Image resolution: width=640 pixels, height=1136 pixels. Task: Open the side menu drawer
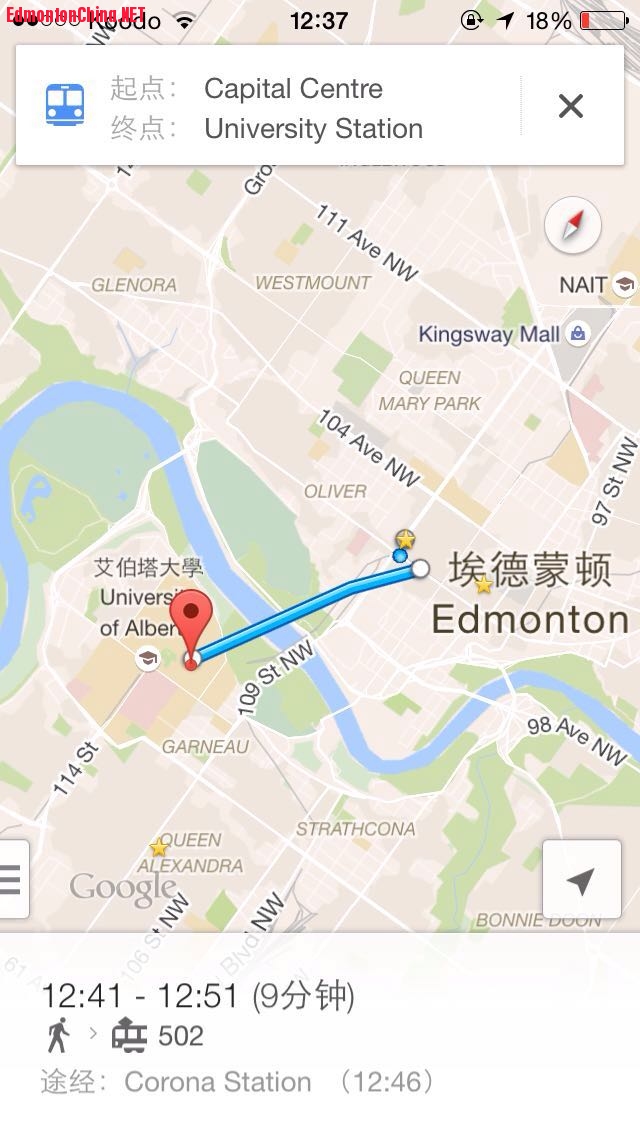pyautogui.click(x=12, y=879)
